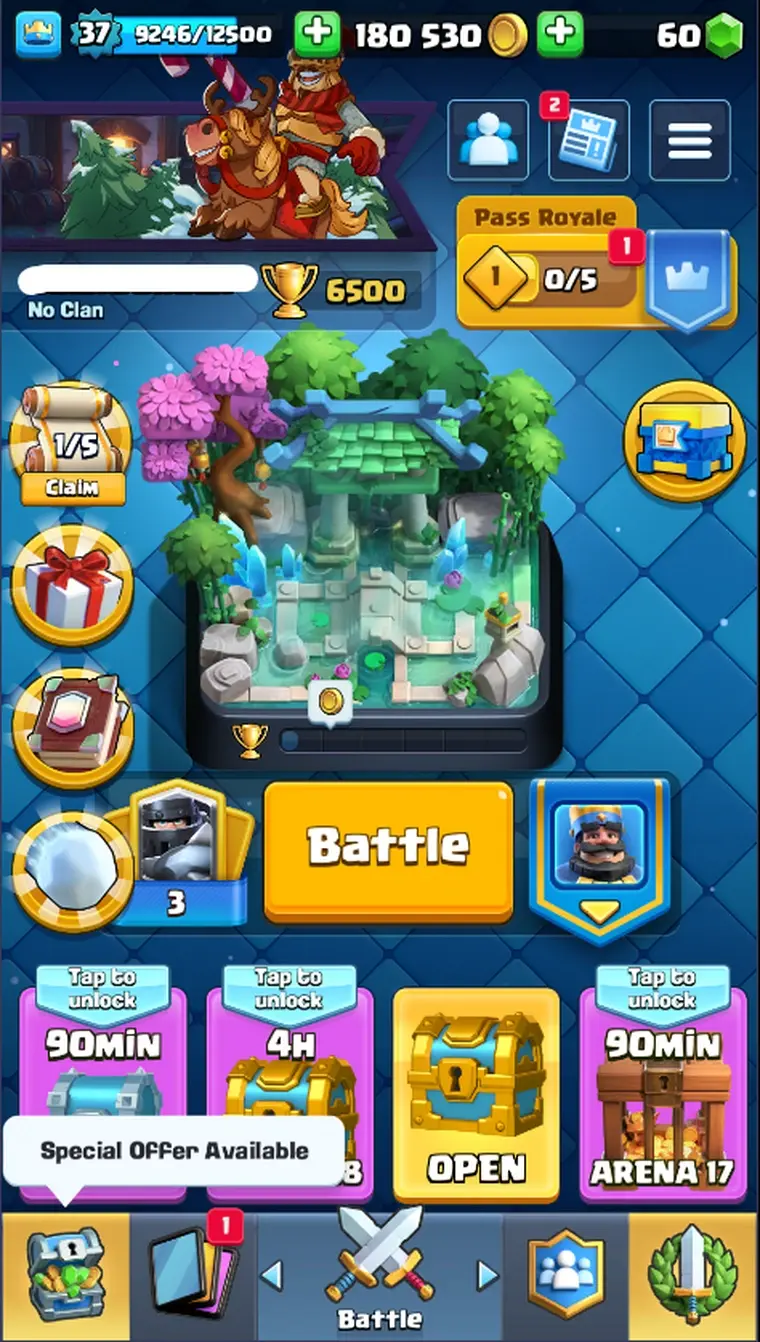Open the friends/social icon
Image resolution: width=760 pixels, height=1342 pixels.
pyautogui.click(x=488, y=141)
